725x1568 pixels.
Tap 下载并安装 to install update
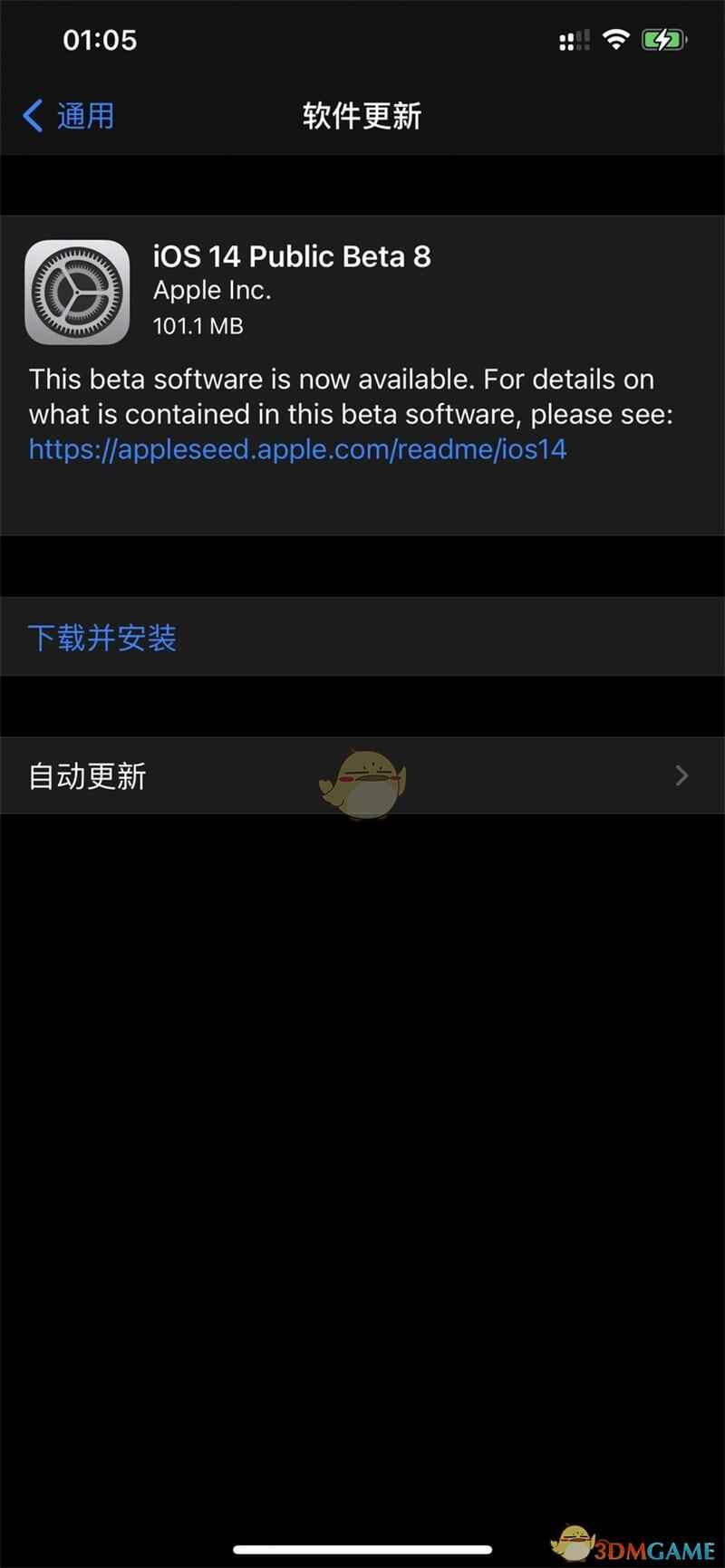(x=102, y=638)
